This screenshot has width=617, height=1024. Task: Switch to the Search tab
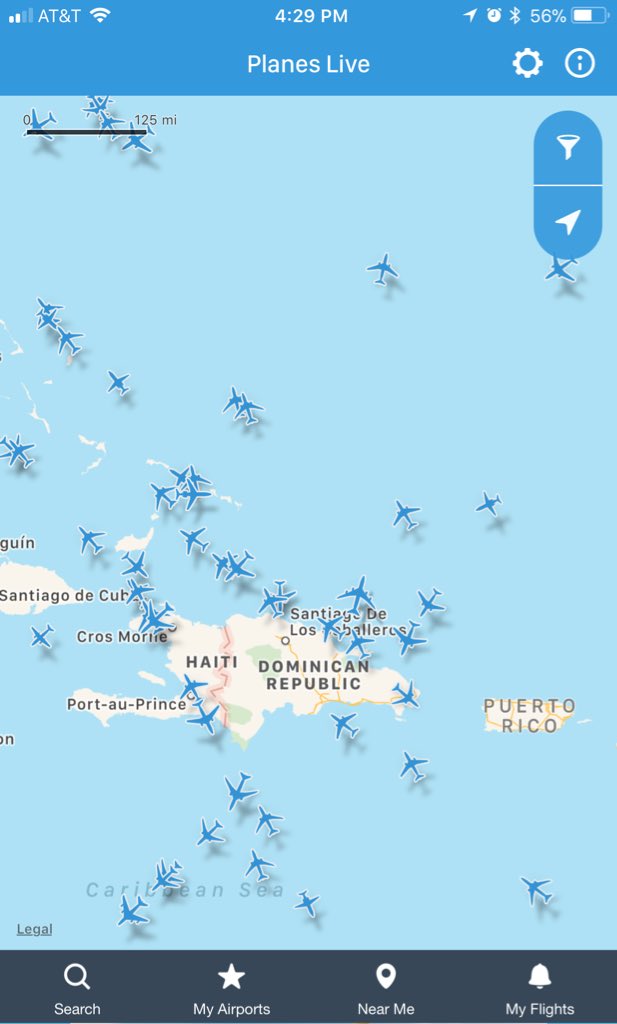(77, 988)
